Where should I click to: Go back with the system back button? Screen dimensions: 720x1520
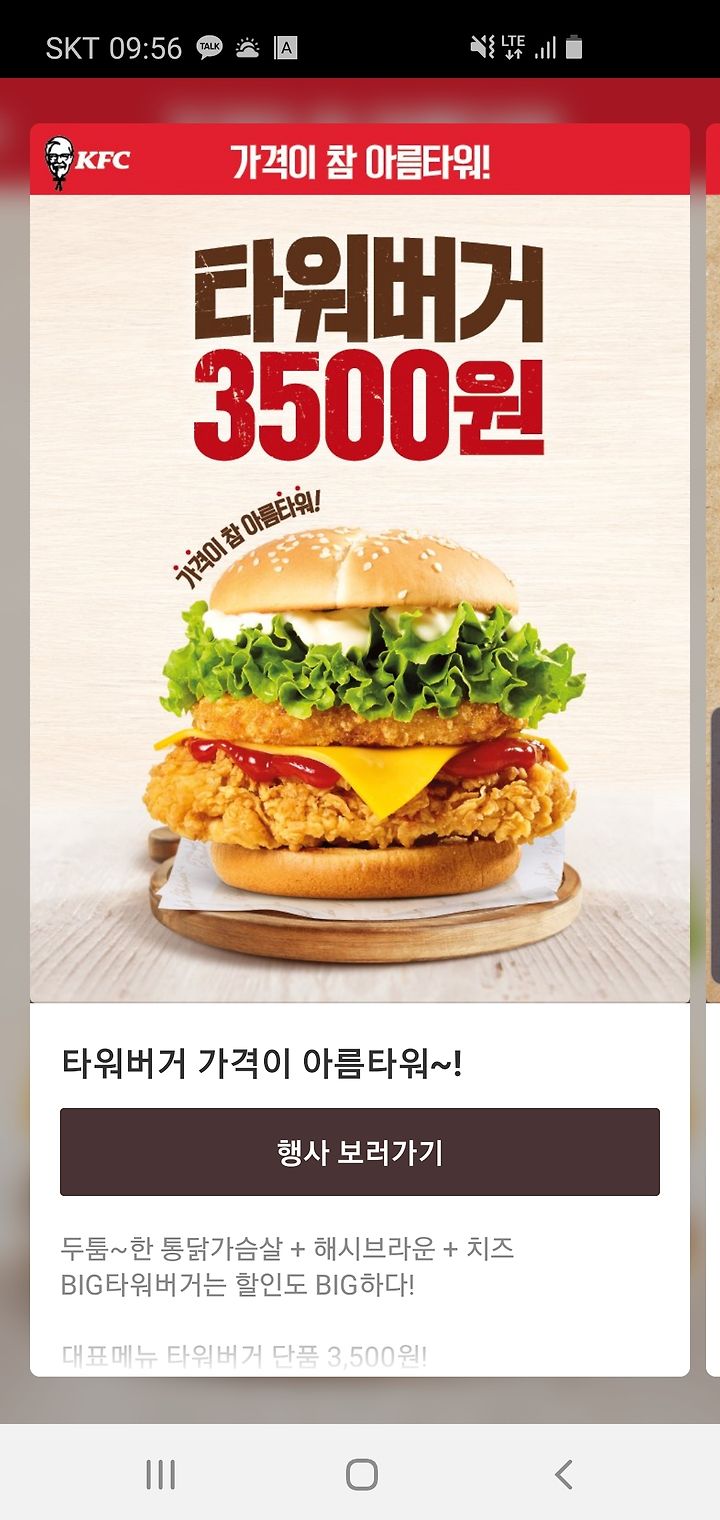[563, 1474]
